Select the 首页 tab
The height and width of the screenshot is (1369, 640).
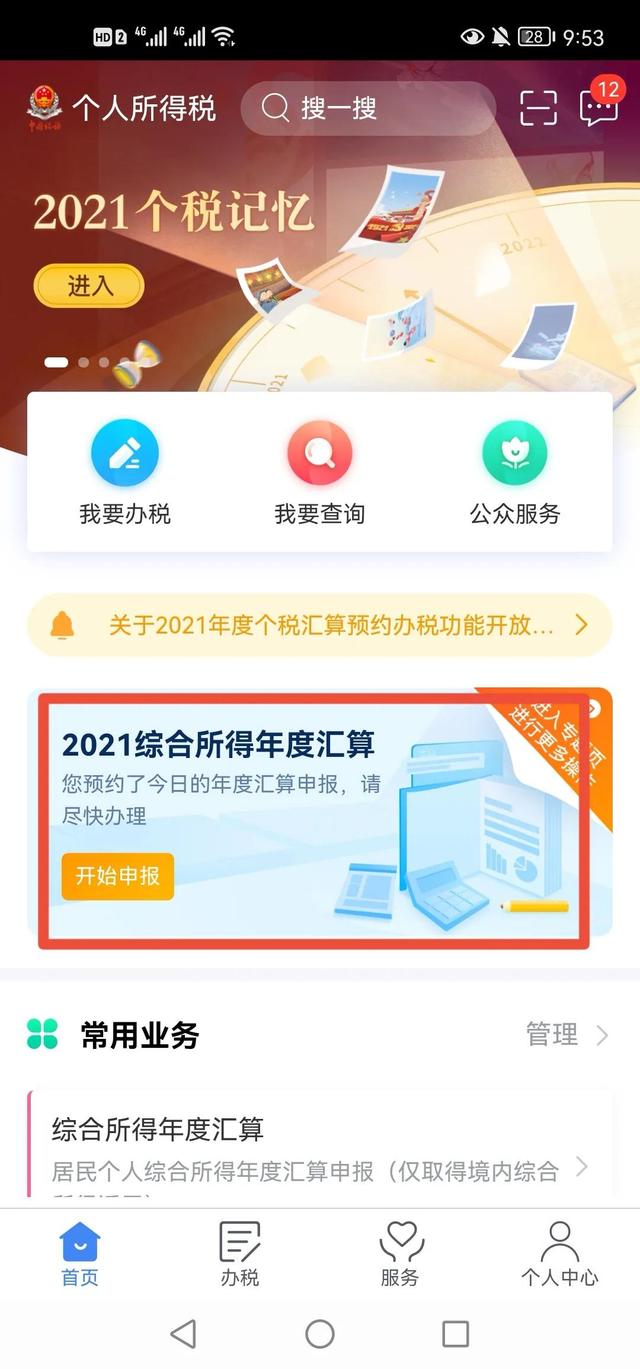click(x=80, y=1253)
